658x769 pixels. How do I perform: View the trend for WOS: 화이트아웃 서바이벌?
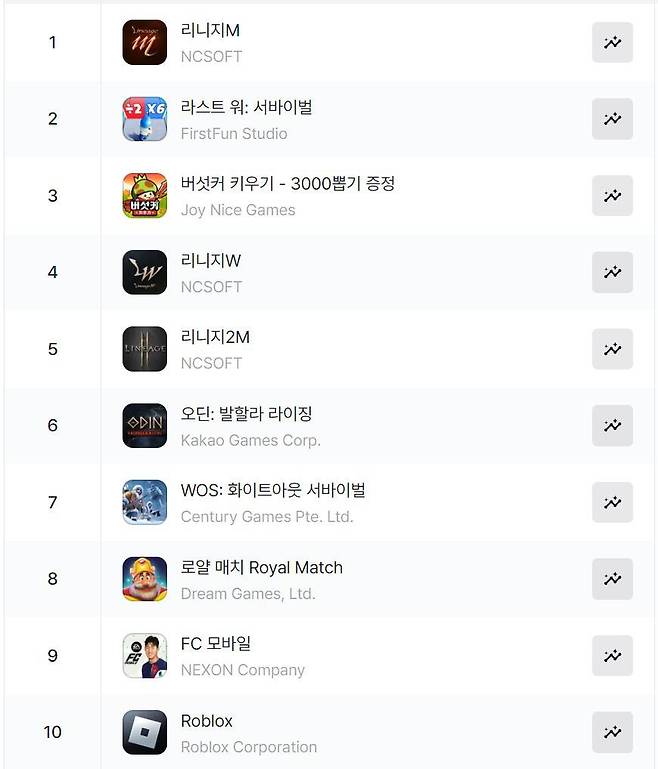(612, 502)
